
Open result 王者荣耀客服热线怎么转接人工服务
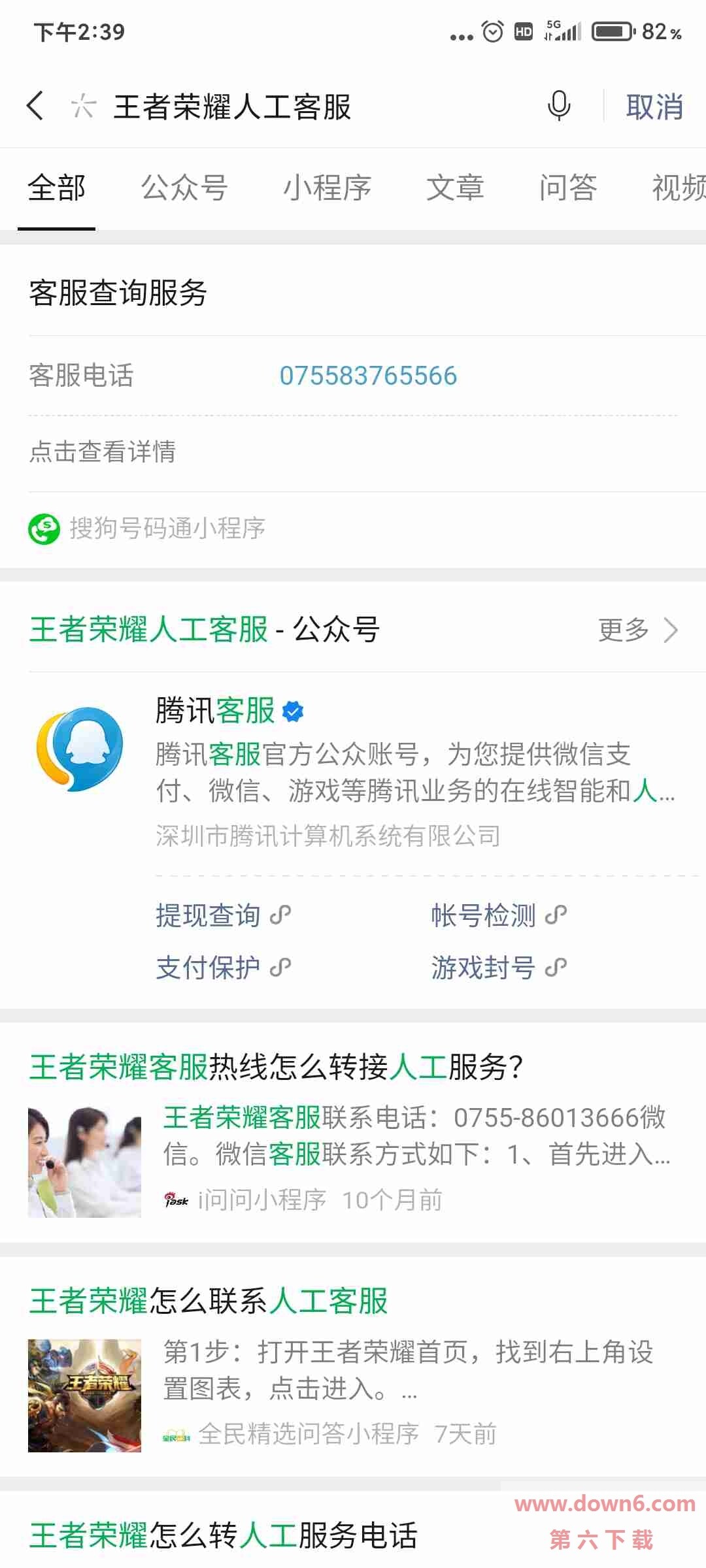[276, 1067]
